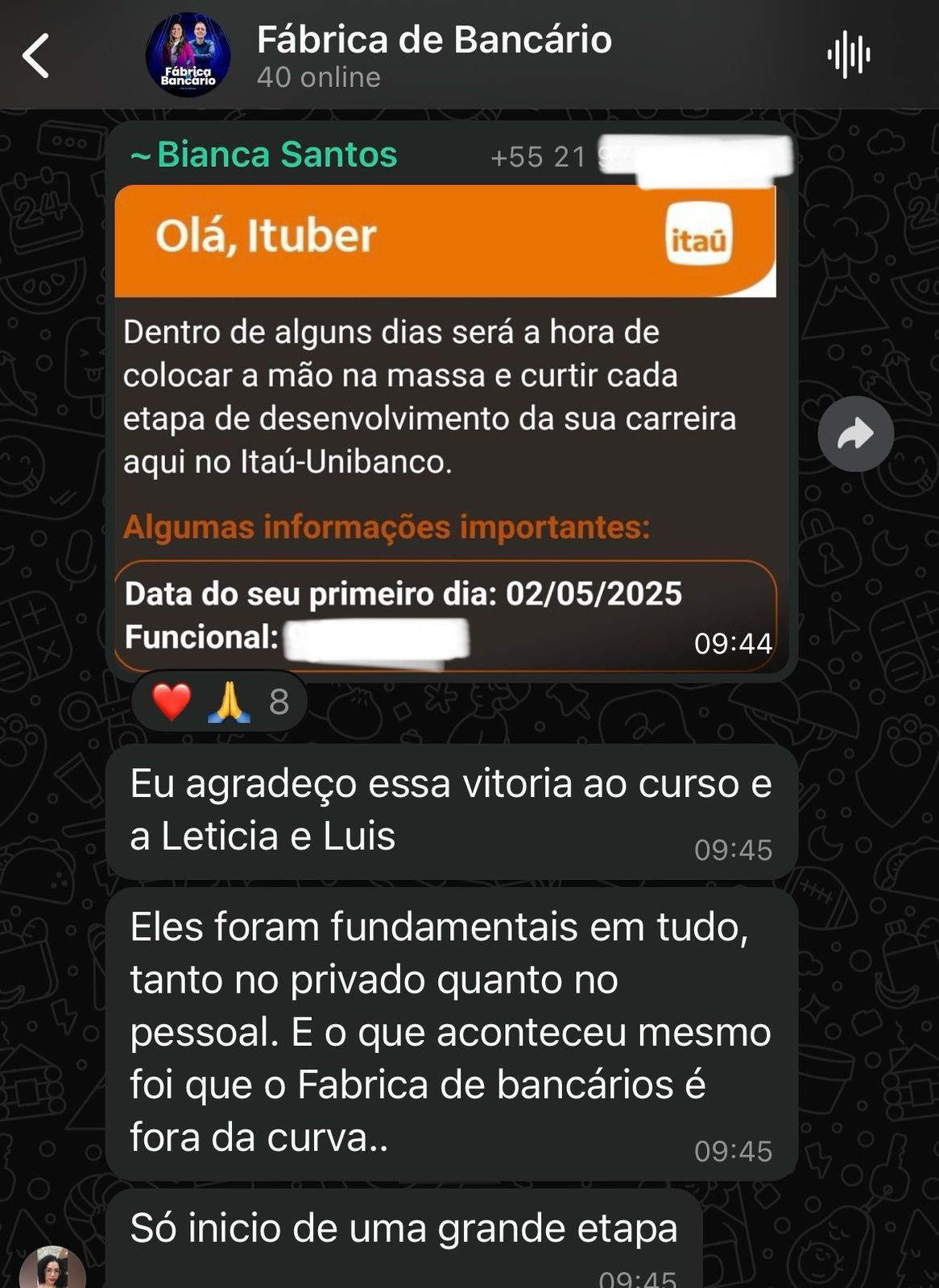Open the sender's avatar photo
Screen dimensions: 939x1288
52,1270
